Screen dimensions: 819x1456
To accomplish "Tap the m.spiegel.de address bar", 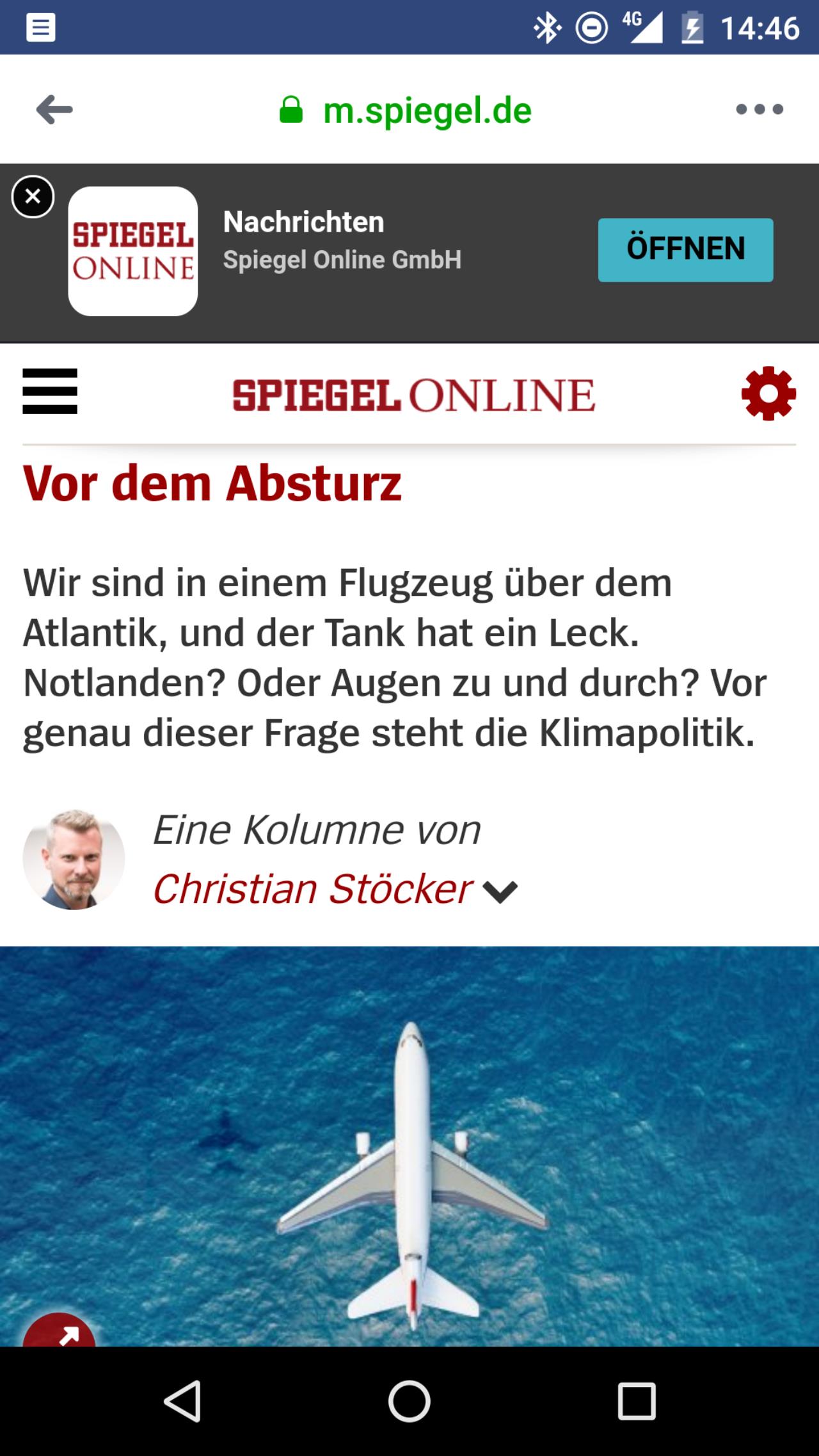I will click(406, 110).
